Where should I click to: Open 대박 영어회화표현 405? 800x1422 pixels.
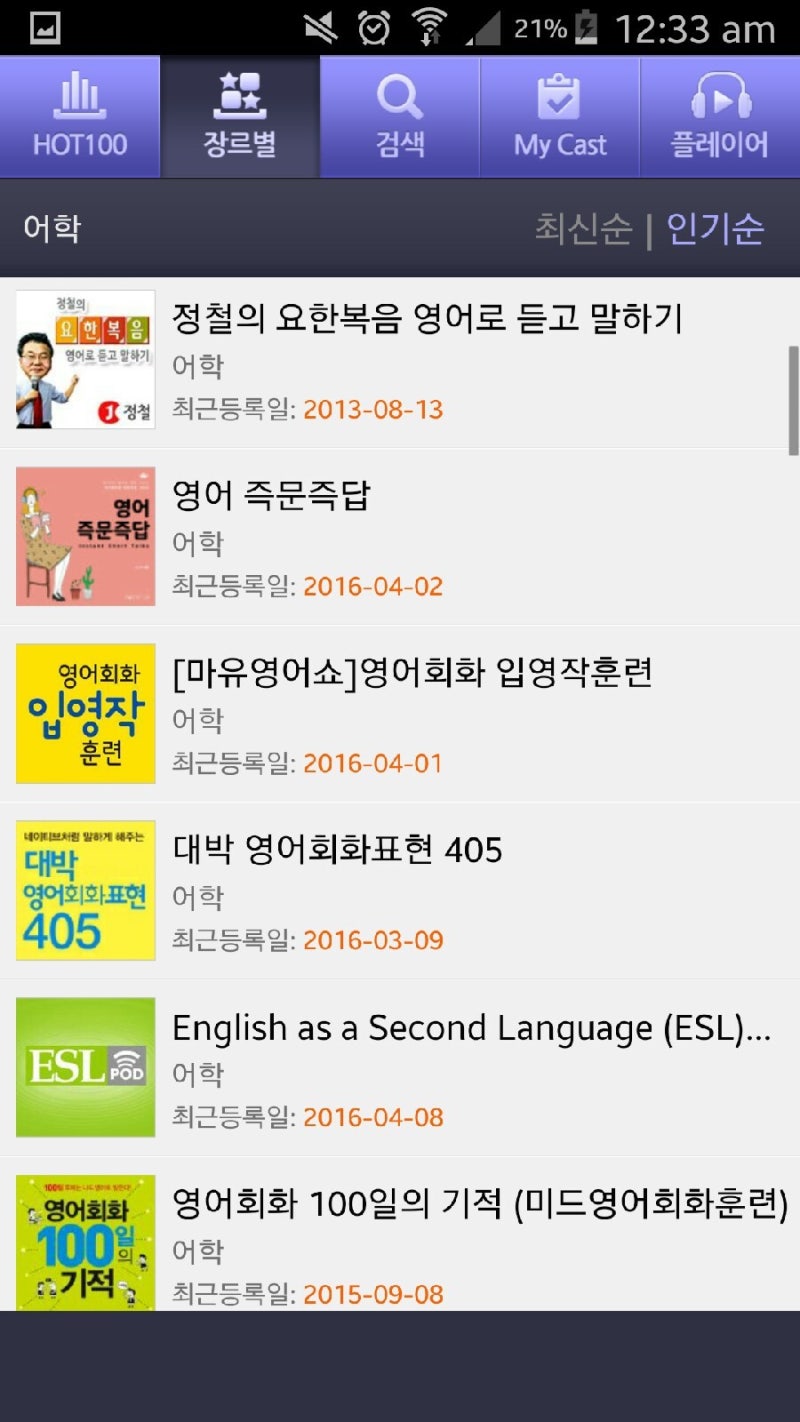tap(400, 891)
